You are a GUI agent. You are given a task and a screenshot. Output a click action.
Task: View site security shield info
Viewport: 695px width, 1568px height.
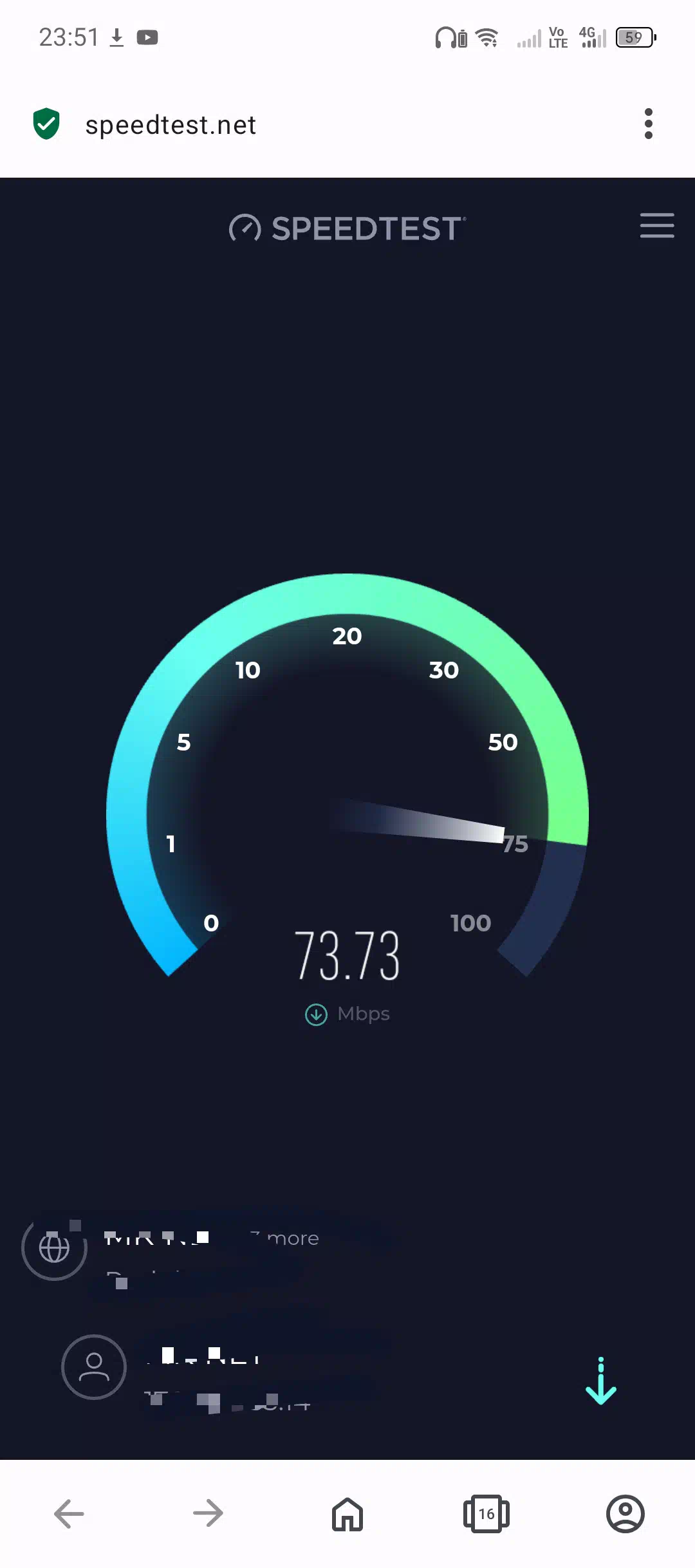point(46,124)
